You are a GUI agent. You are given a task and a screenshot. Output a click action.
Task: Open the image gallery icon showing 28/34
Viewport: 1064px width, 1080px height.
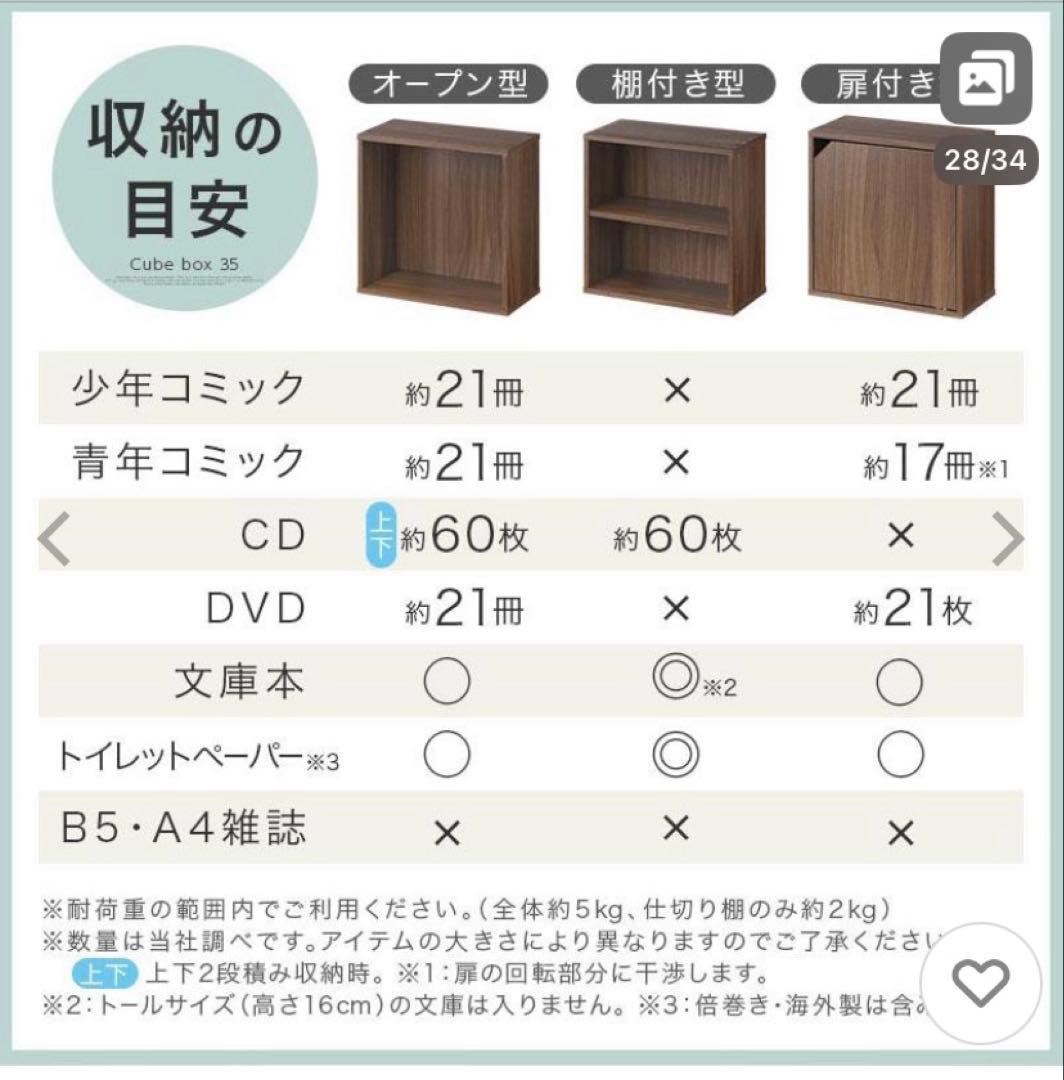coord(986,82)
